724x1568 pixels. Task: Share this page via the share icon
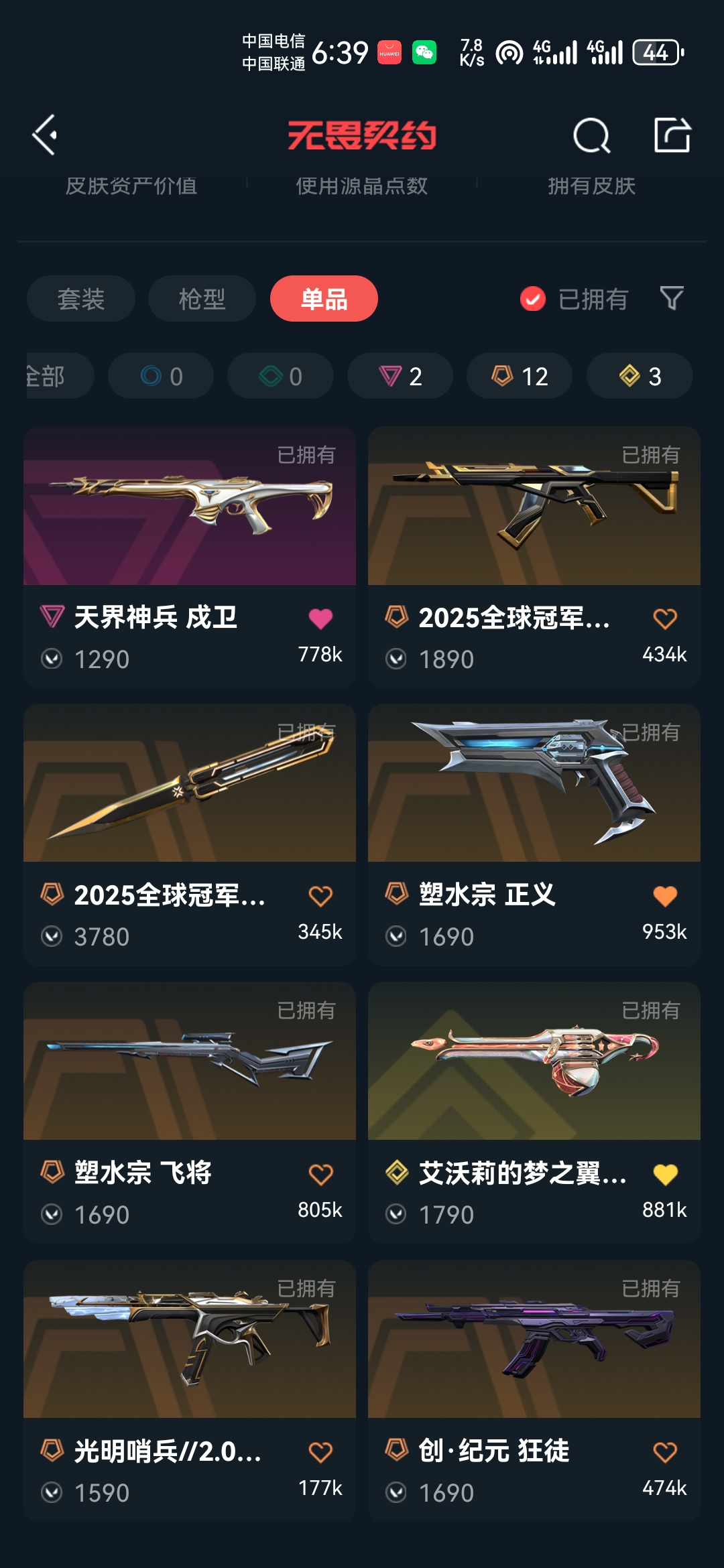(x=672, y=135)
